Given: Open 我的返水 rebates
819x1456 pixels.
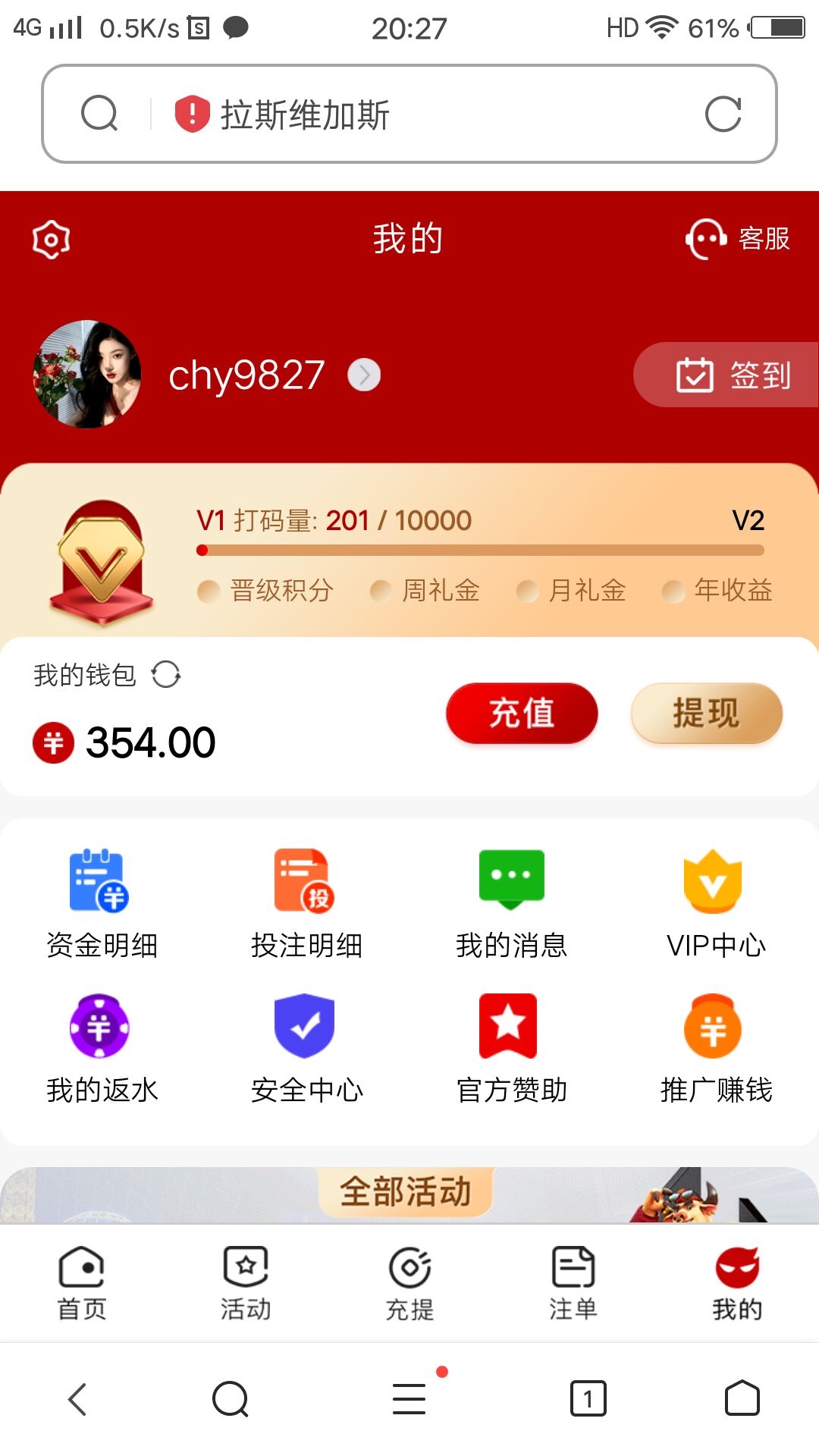Looking at the screenshot, I should [x=102, y=1047].
